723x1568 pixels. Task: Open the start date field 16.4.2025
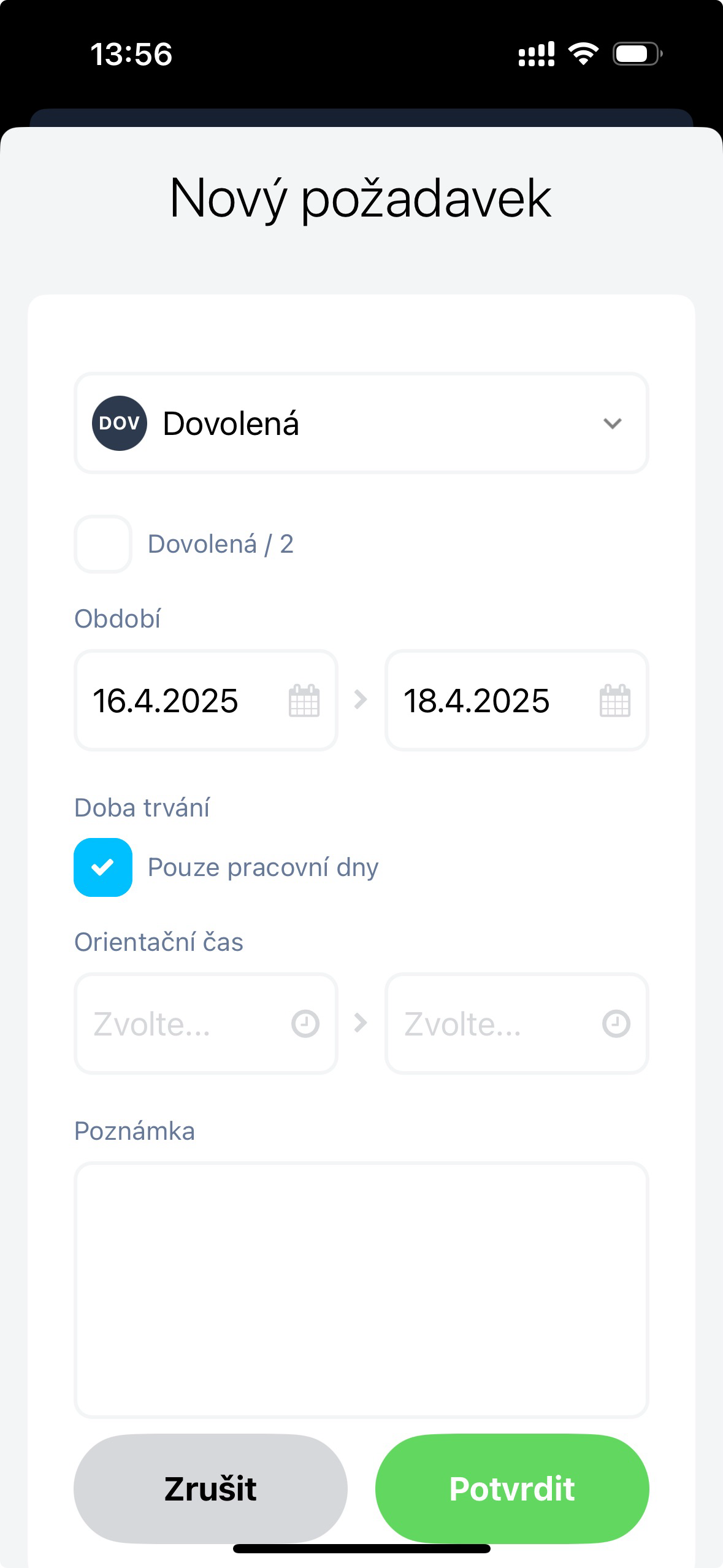click(205, 701)
